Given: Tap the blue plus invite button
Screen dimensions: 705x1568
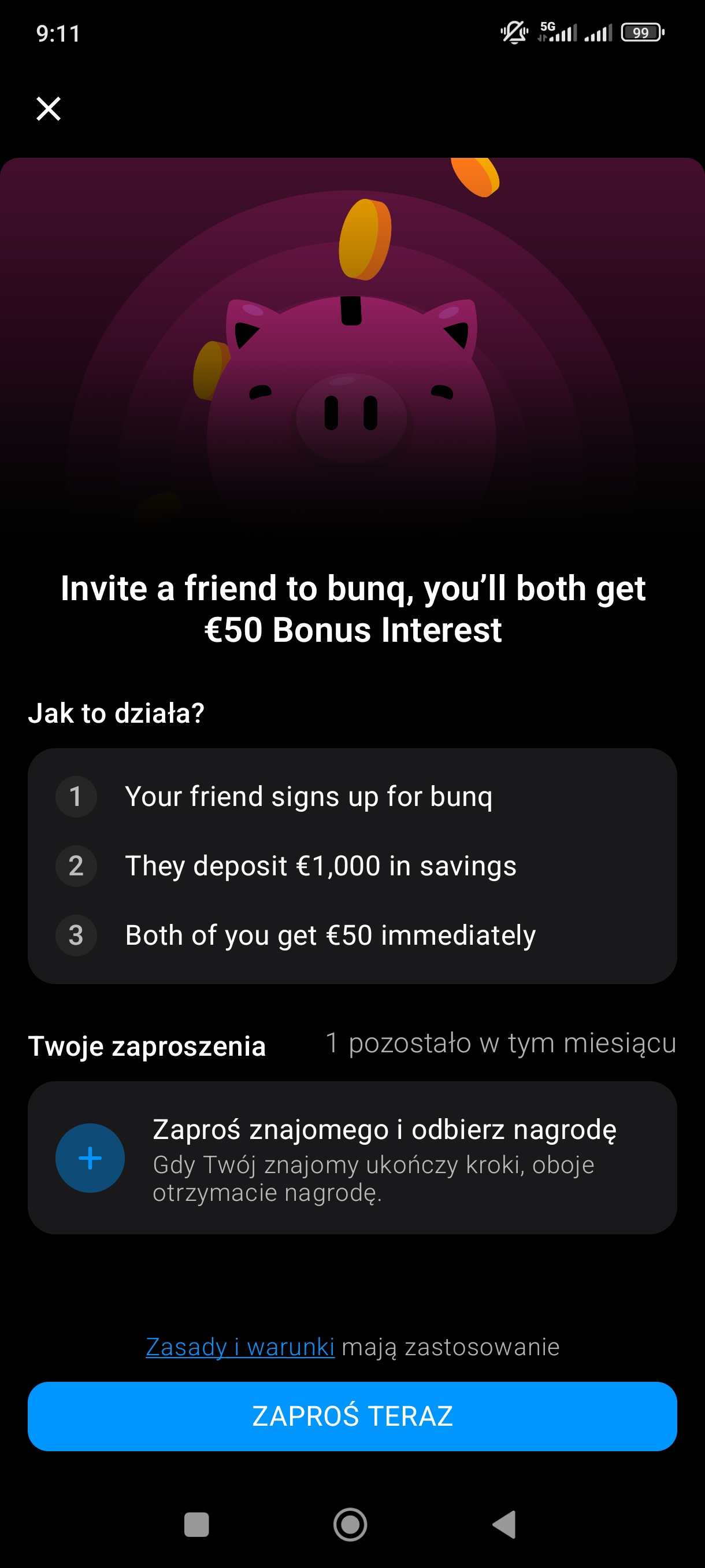Looking at the screenshot, I should tap(90, 1157).
